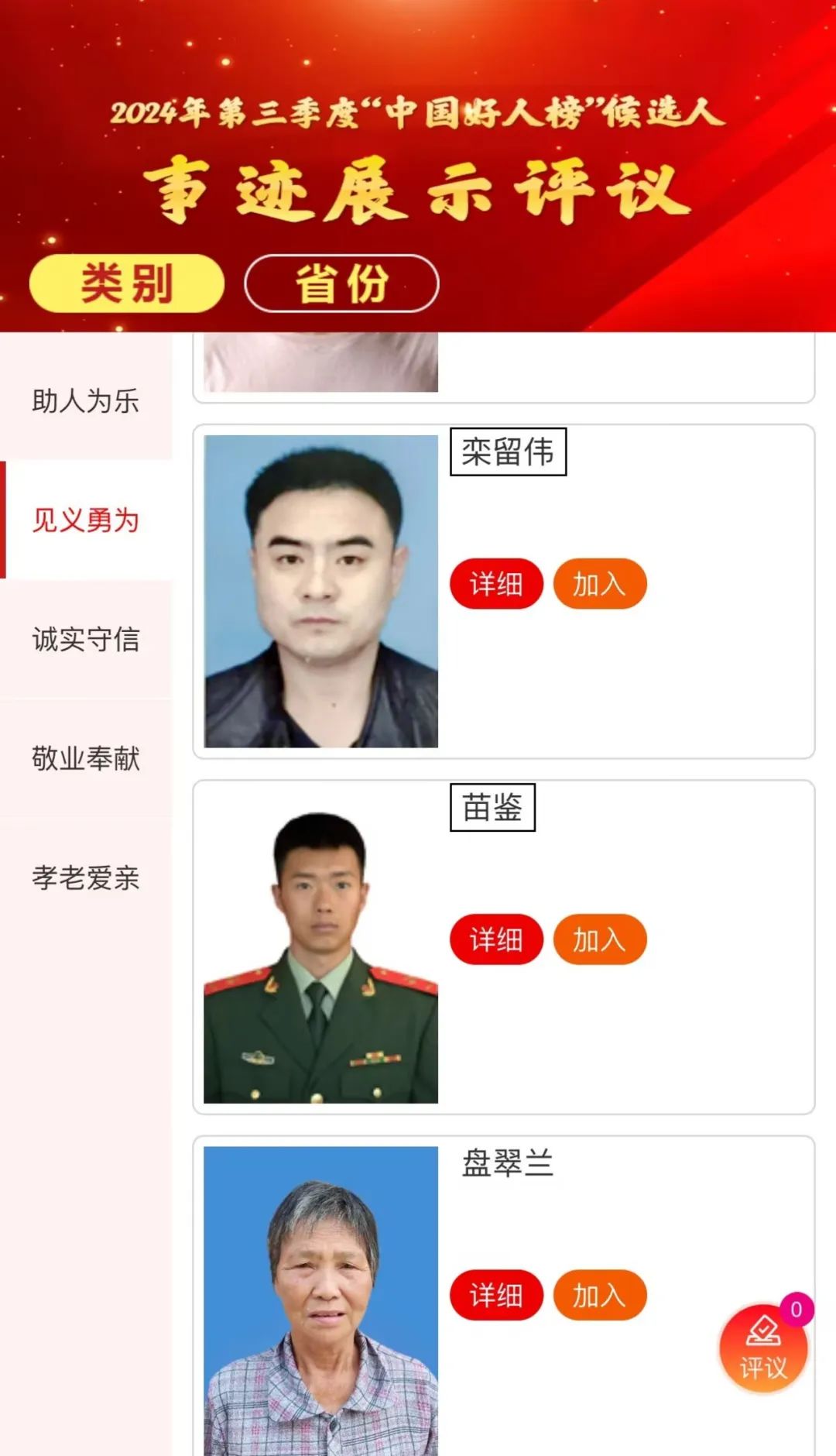The image size is (836, 1456).
Task: Tap 加入 for 苗鉴
Action: pyautogui.click(x=599, y=939)
